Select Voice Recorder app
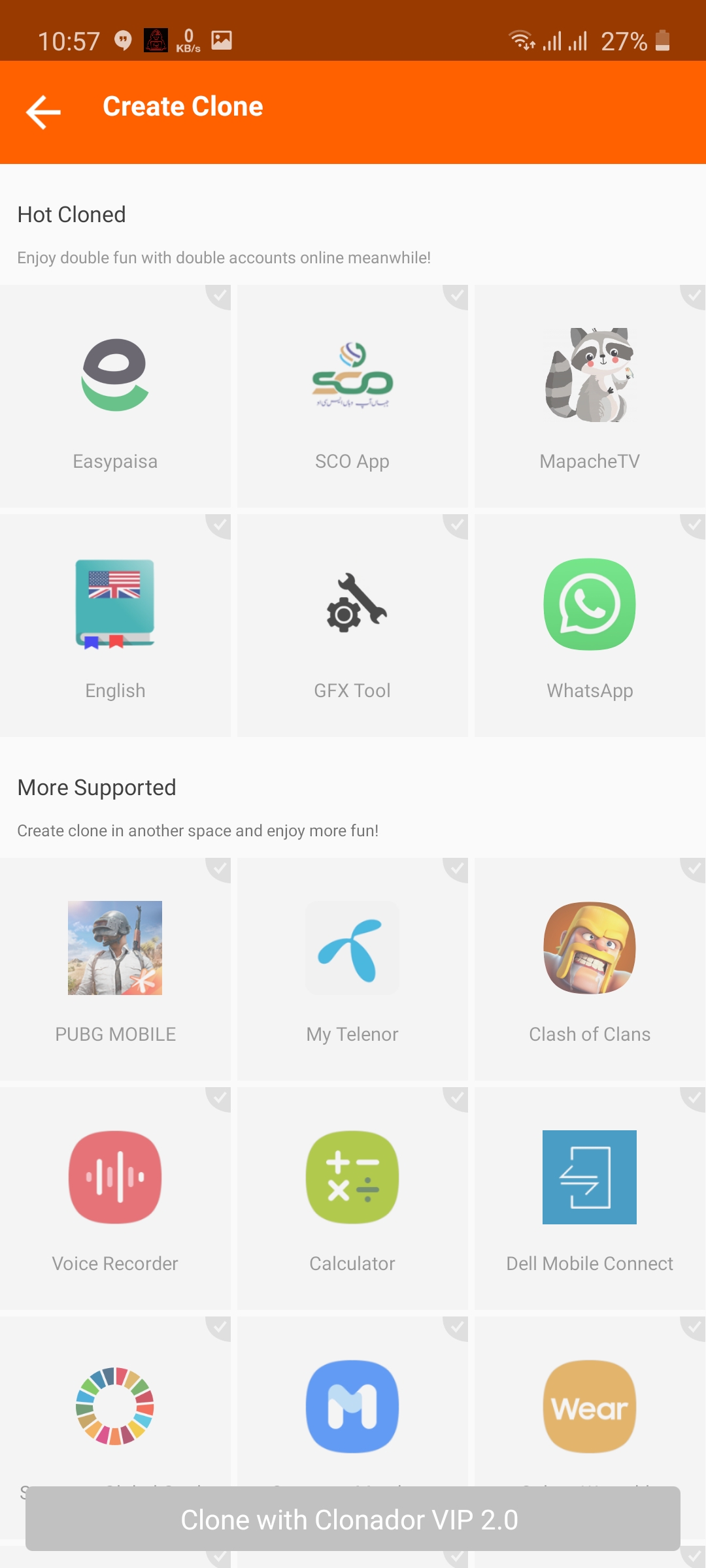The height and width of the screenshot is (1568, 706). point(115,1198)
